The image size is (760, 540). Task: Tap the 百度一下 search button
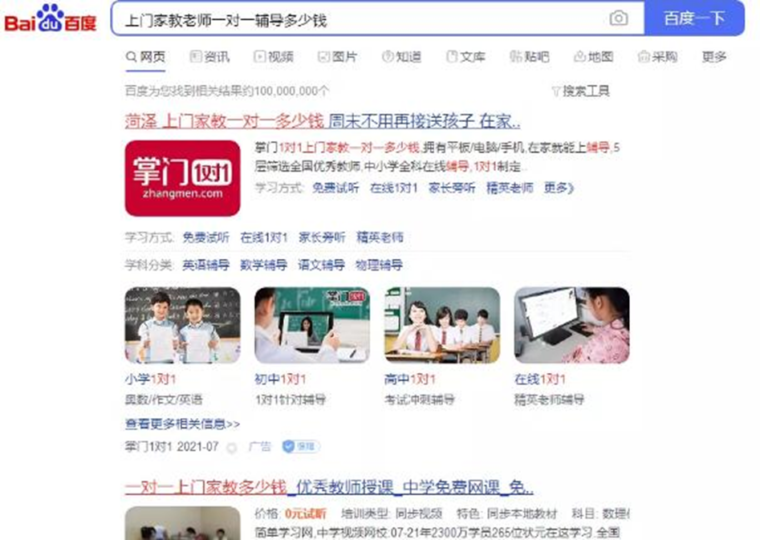point(694,19)
